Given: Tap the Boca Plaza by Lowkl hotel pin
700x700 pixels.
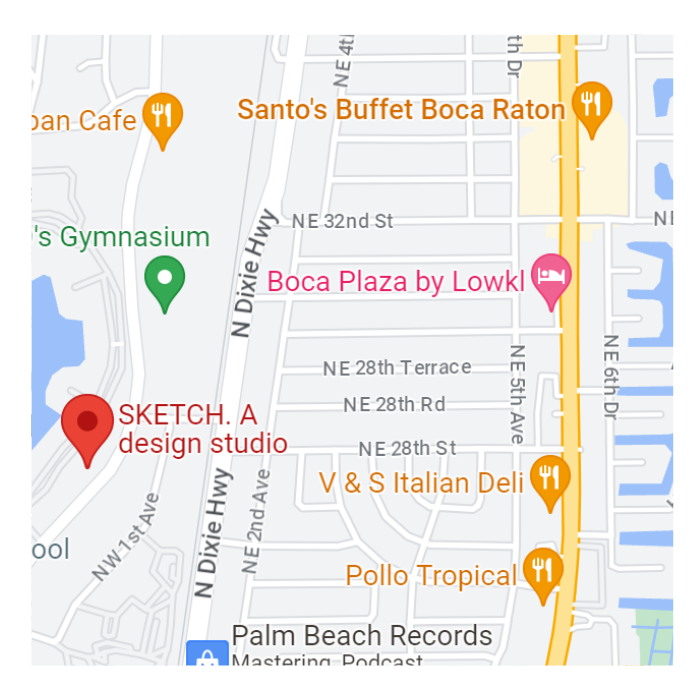Looking at the screenshot, I should (551, 274).
